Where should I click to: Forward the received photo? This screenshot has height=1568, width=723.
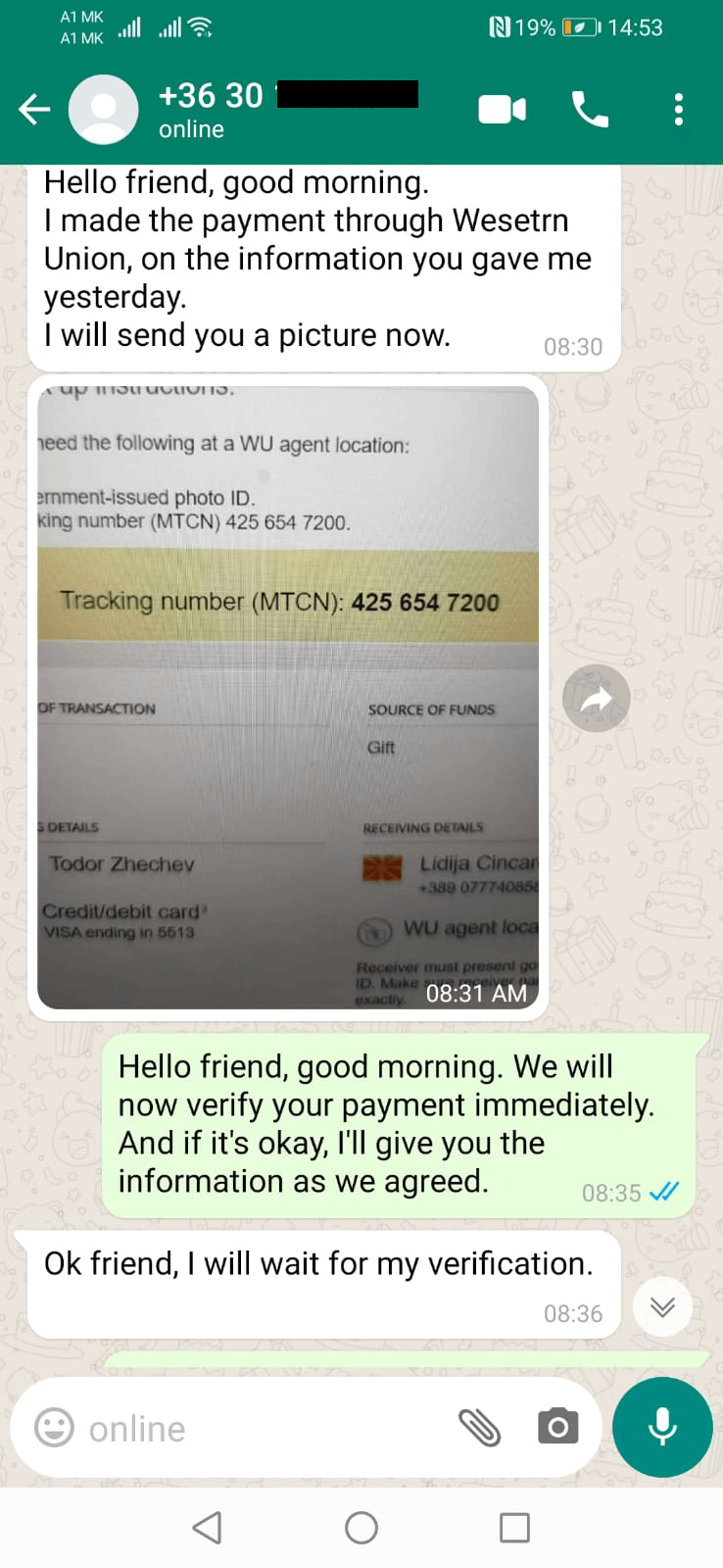[x=597, y=699]
